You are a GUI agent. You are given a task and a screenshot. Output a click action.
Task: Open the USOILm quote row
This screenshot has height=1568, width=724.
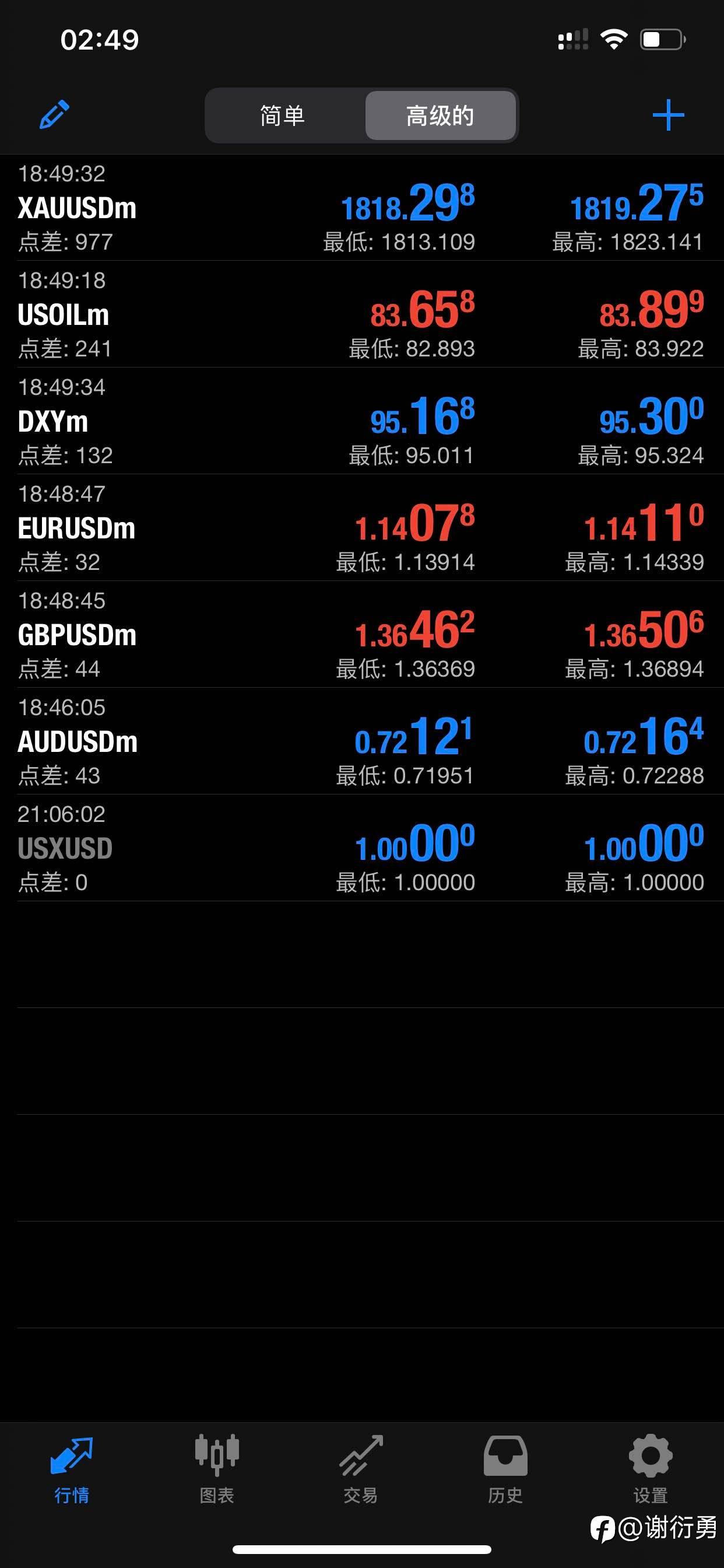(x=362, y=314)
